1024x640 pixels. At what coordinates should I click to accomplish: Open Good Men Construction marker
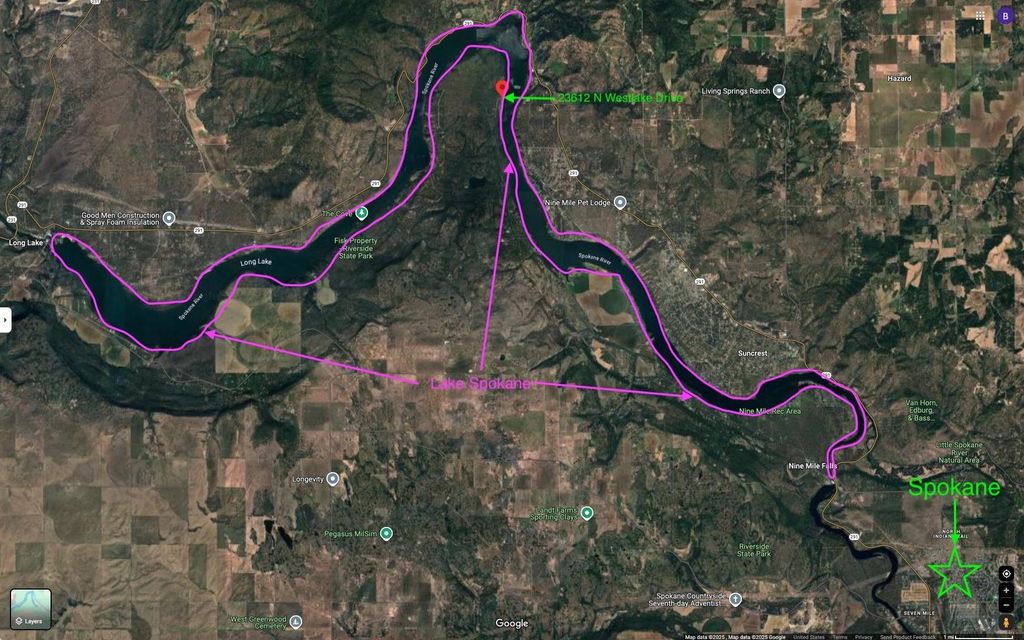click(x=169, y=218)
